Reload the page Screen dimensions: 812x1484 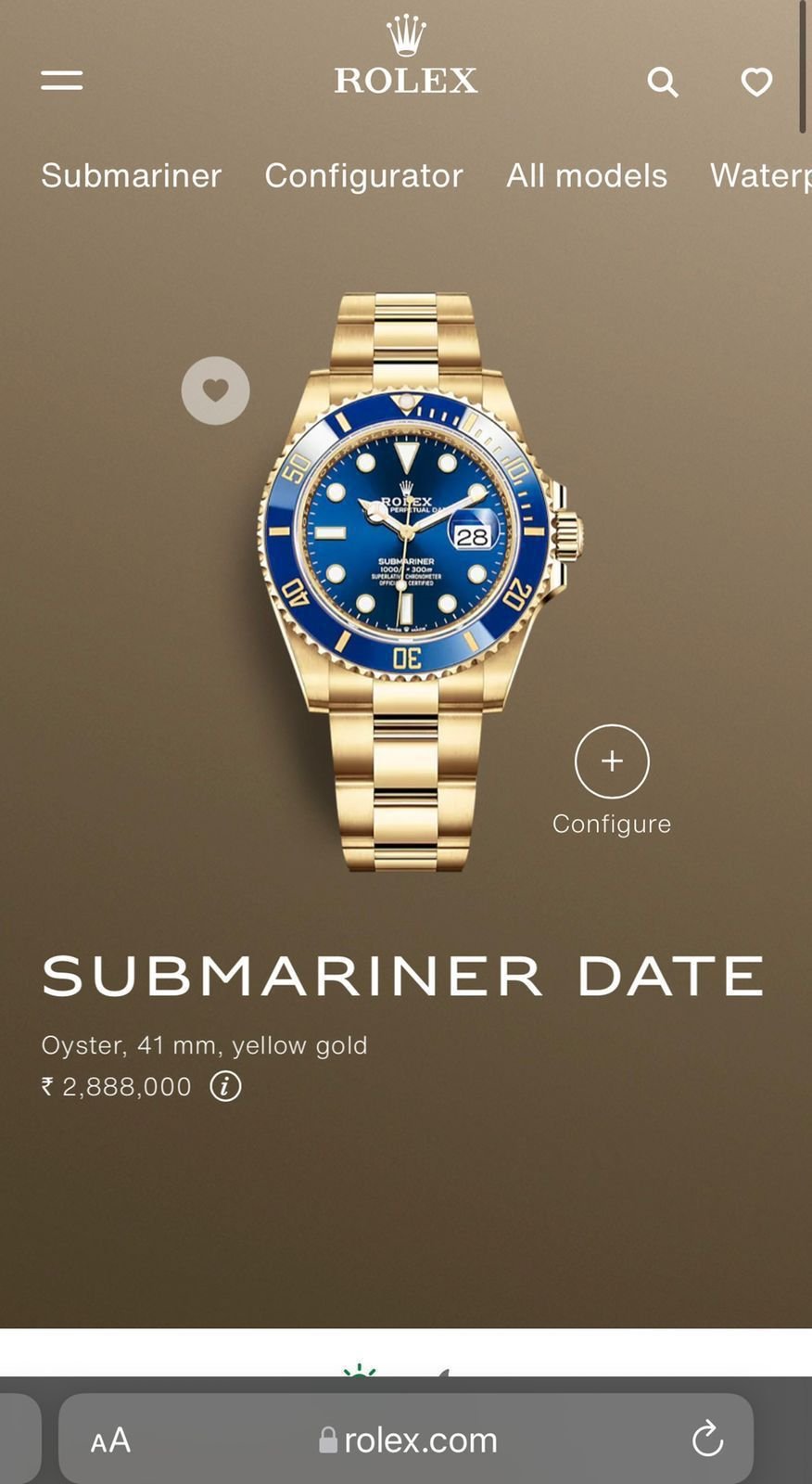tap(706, 1439)
